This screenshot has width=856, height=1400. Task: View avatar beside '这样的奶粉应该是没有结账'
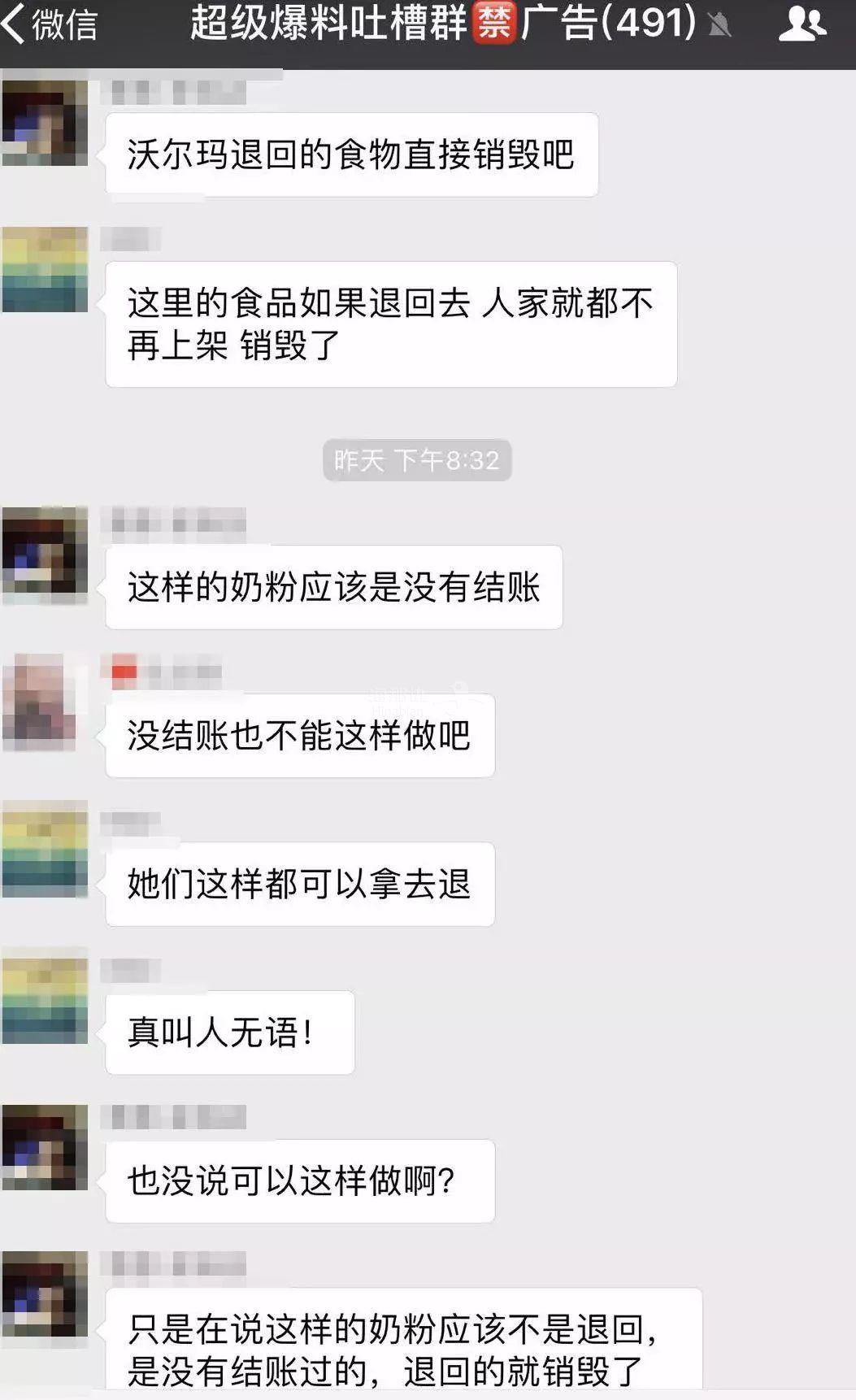click(45, 555)
